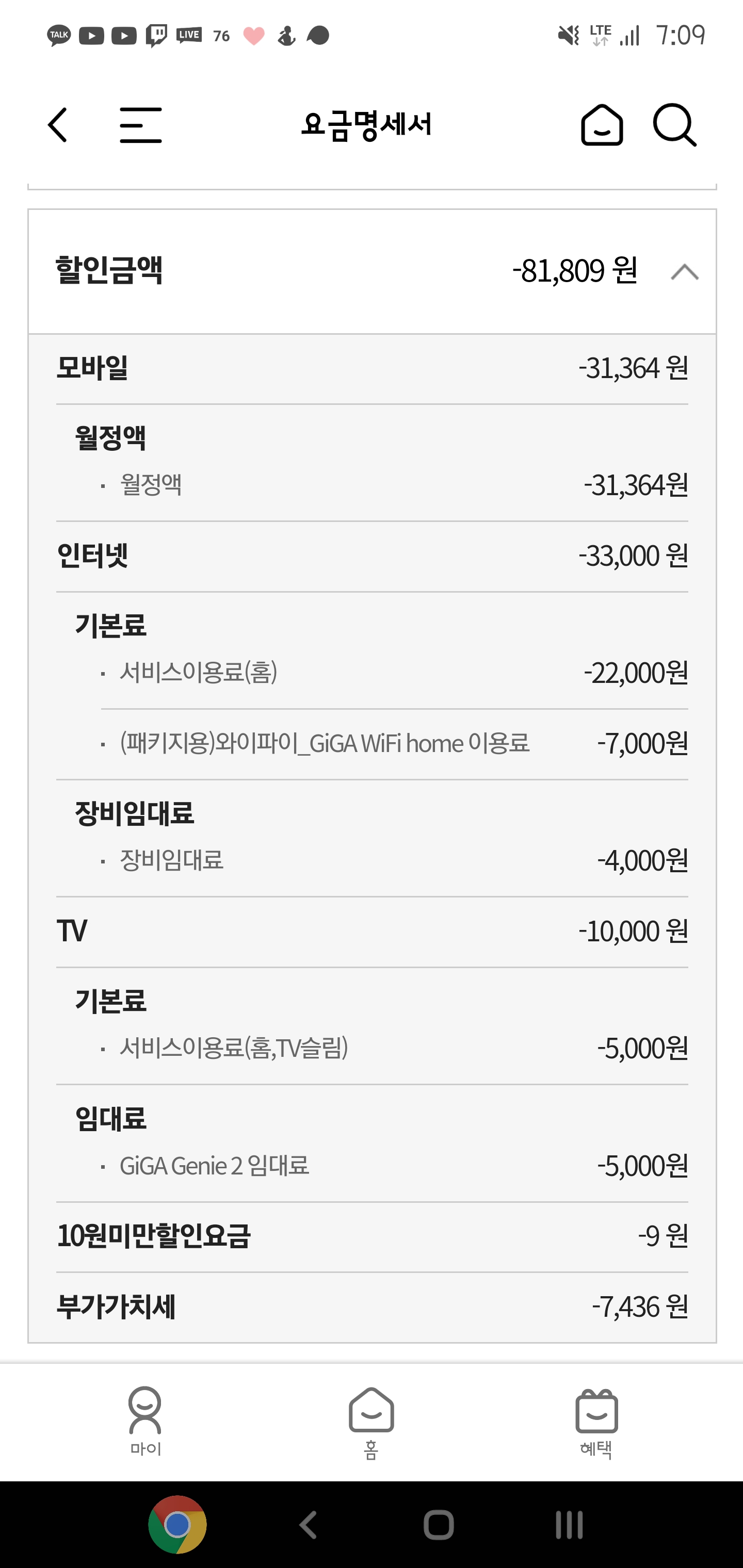
Task: Switch to the 혜택 tab
Action: pos(596,1422)
